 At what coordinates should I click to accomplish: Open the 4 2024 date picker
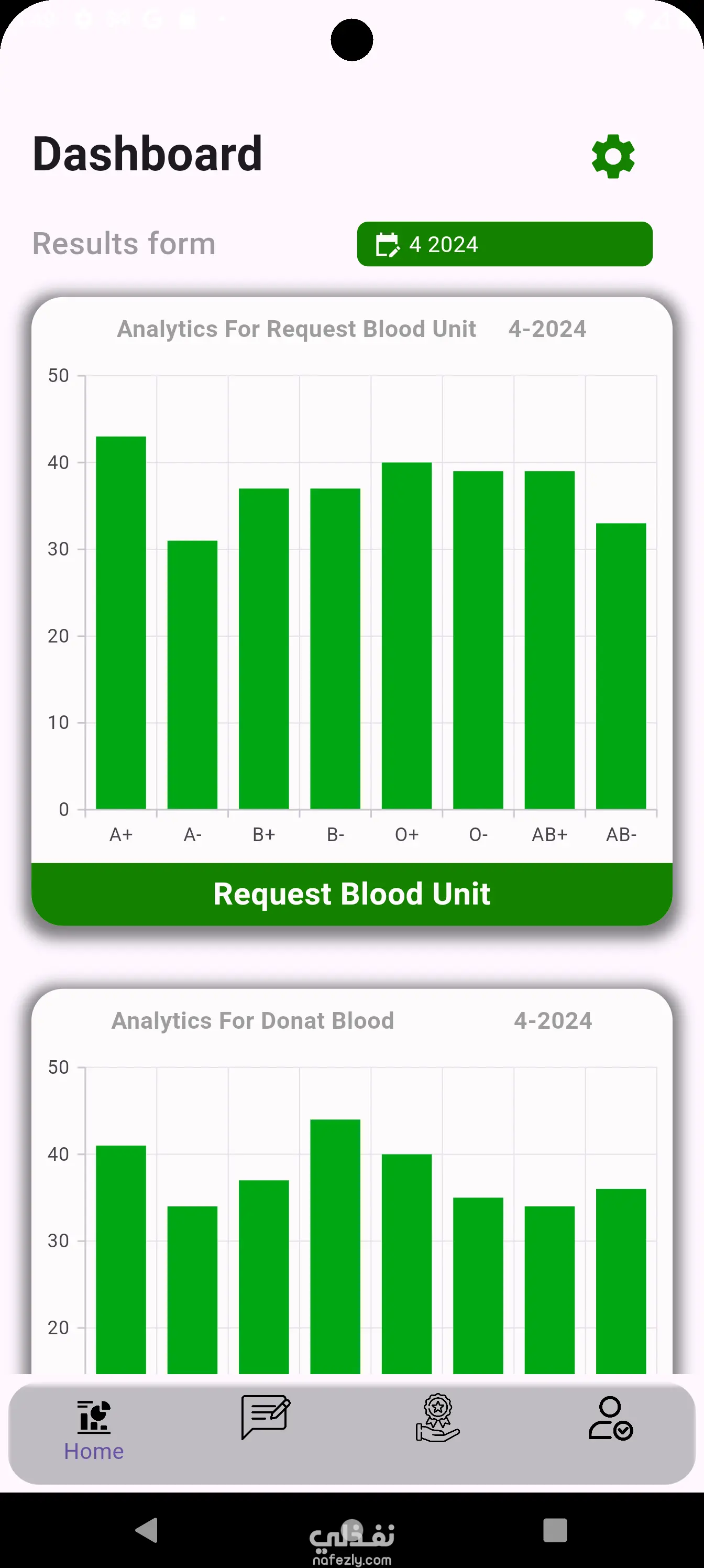pos(504,244)
